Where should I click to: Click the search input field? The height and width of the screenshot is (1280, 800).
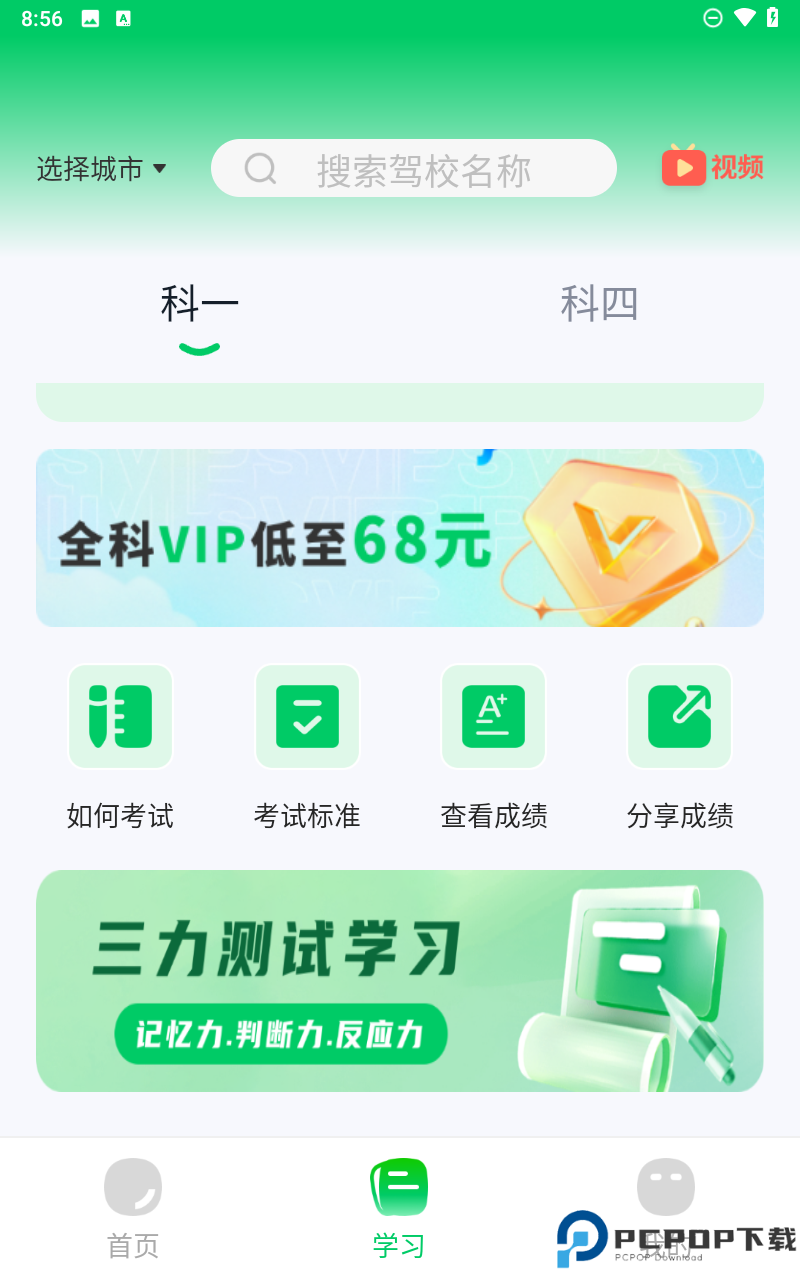click(x=430, y=168)
